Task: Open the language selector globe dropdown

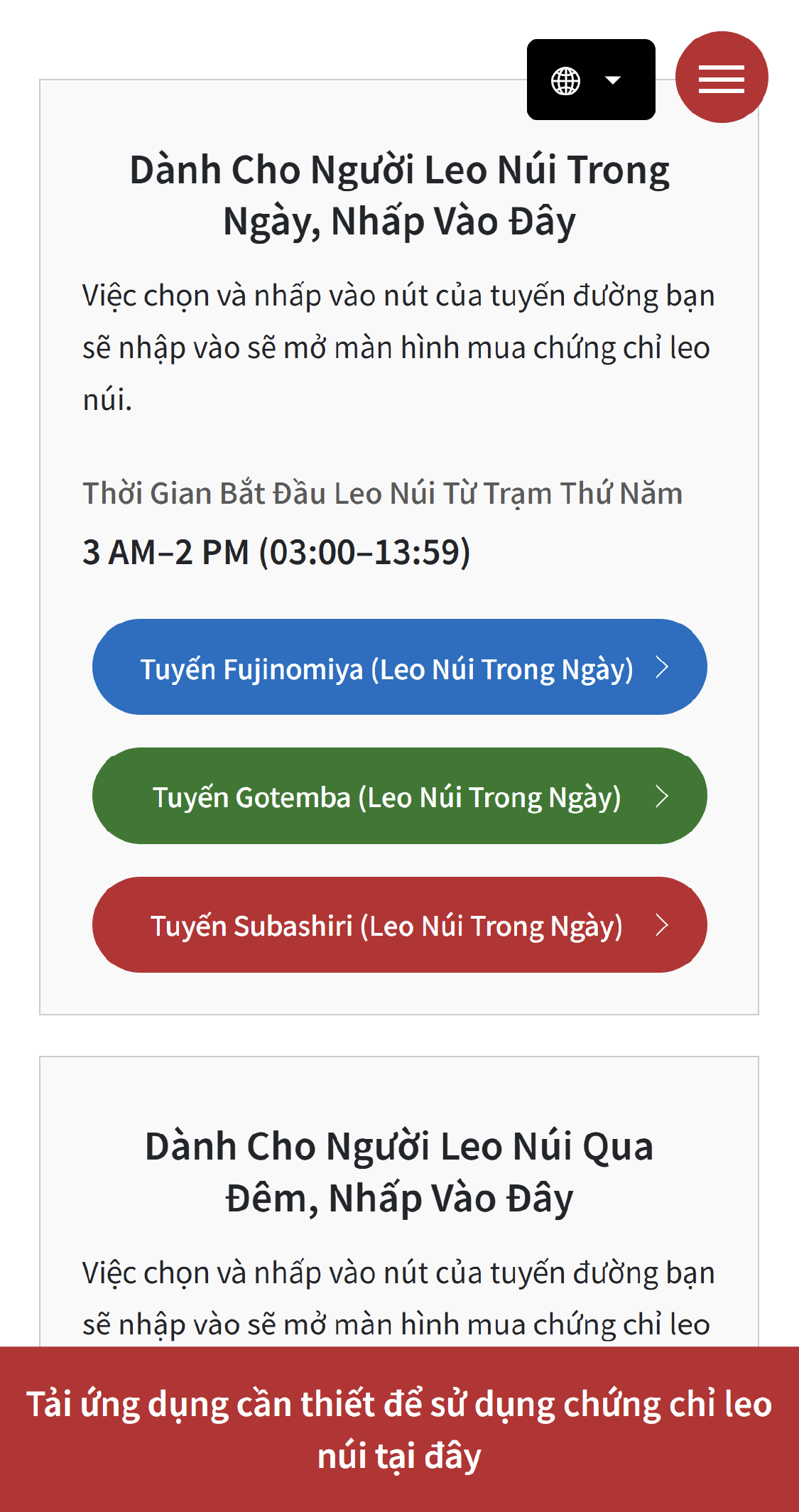Action: click(x=591, y=80)
